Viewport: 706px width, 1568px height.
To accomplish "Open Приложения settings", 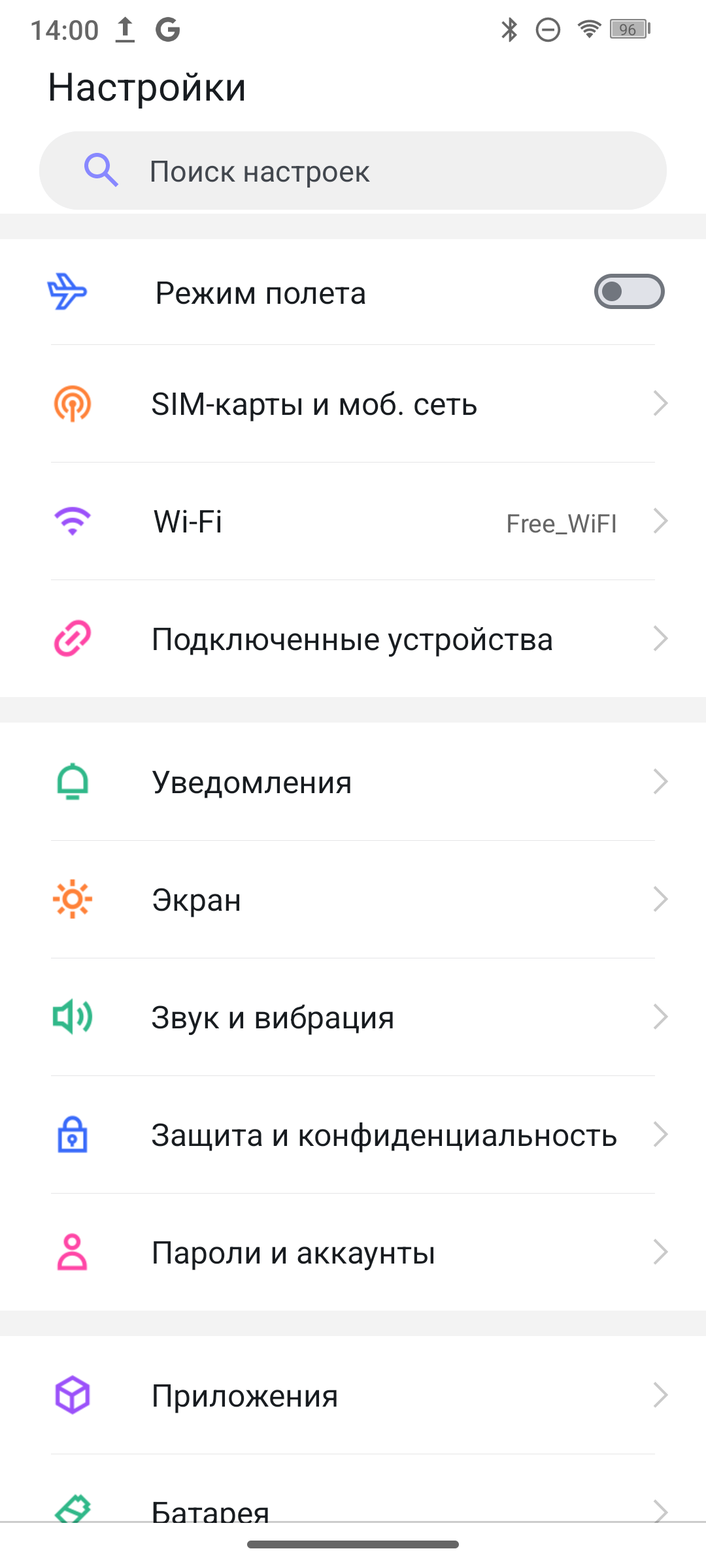I will click(x=353, y=1396).
